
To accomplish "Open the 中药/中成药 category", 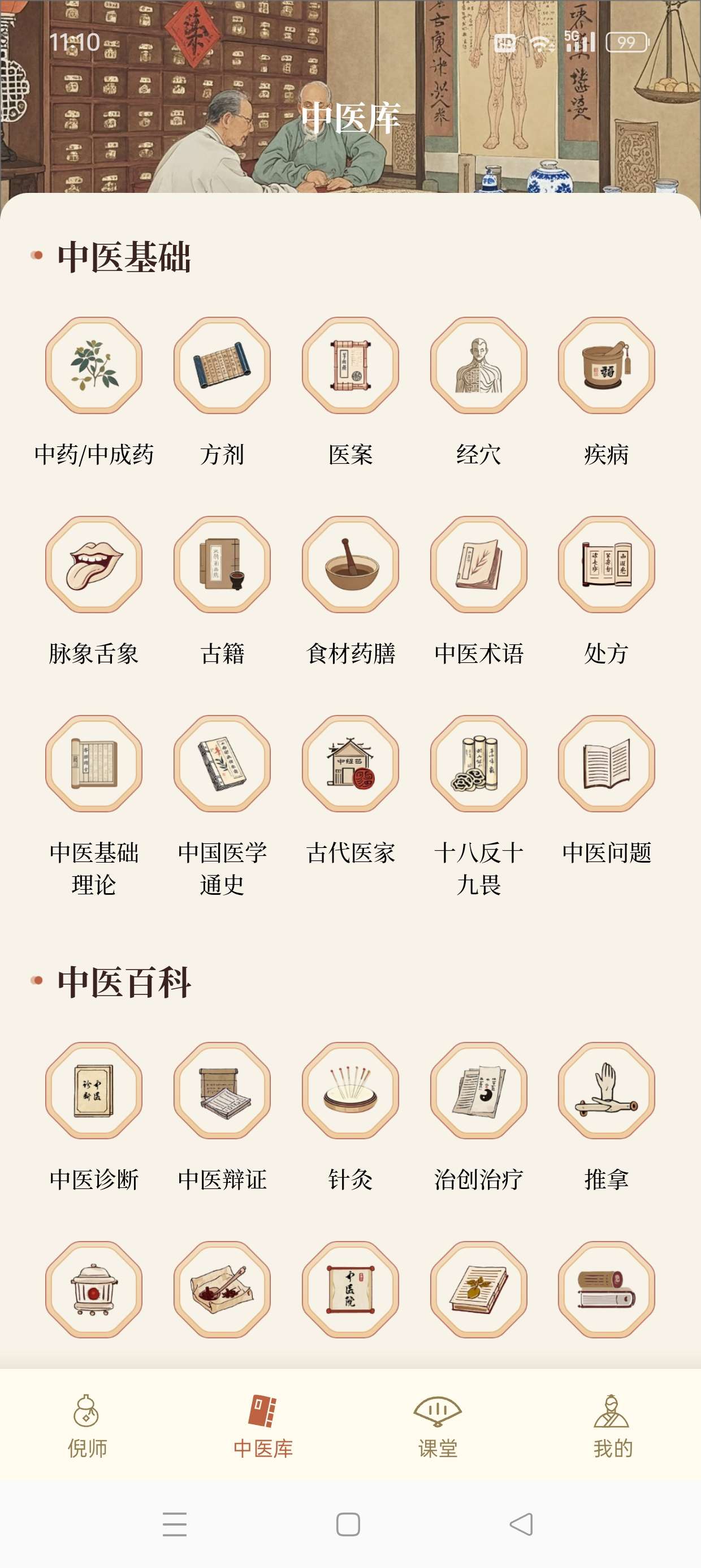I will pyautogui.click(x=94, y=366).
